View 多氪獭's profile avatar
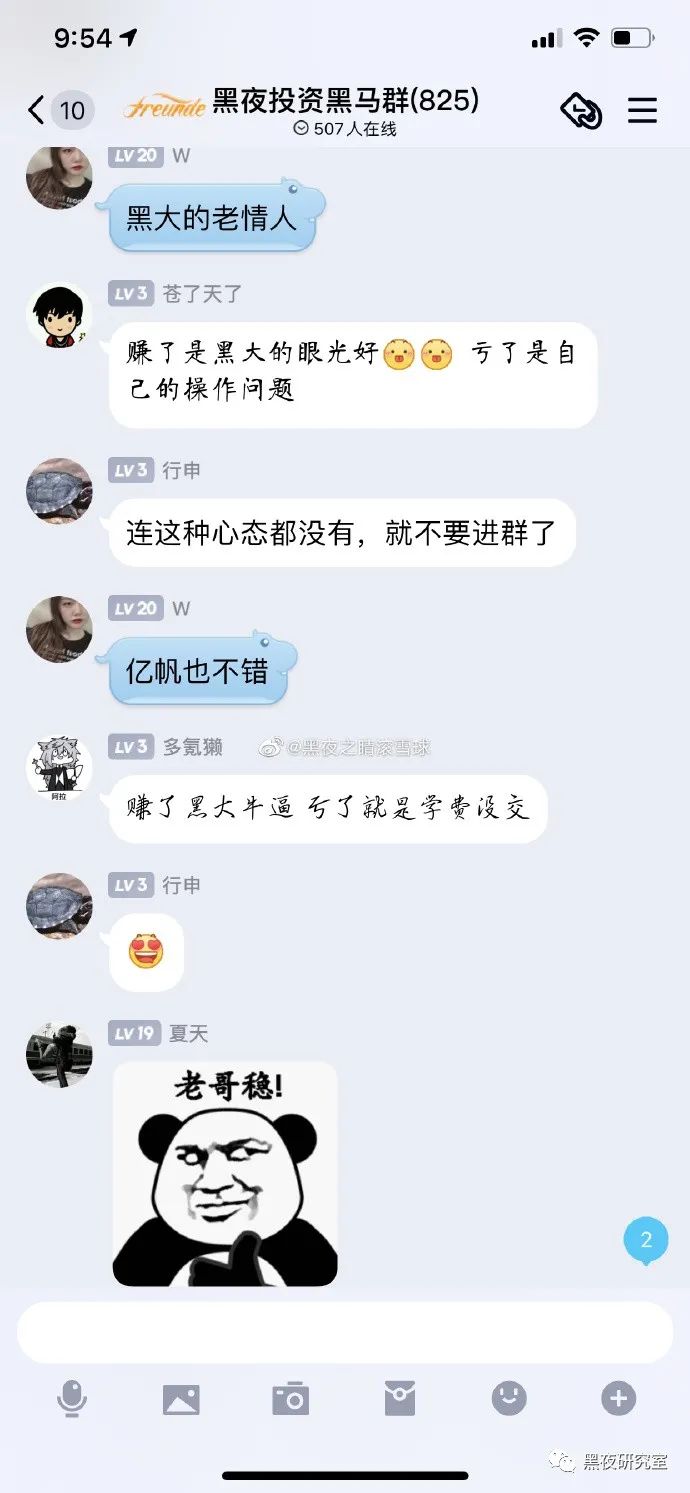The width and height of the screenshot is (690, 1493). pos(59,769)
